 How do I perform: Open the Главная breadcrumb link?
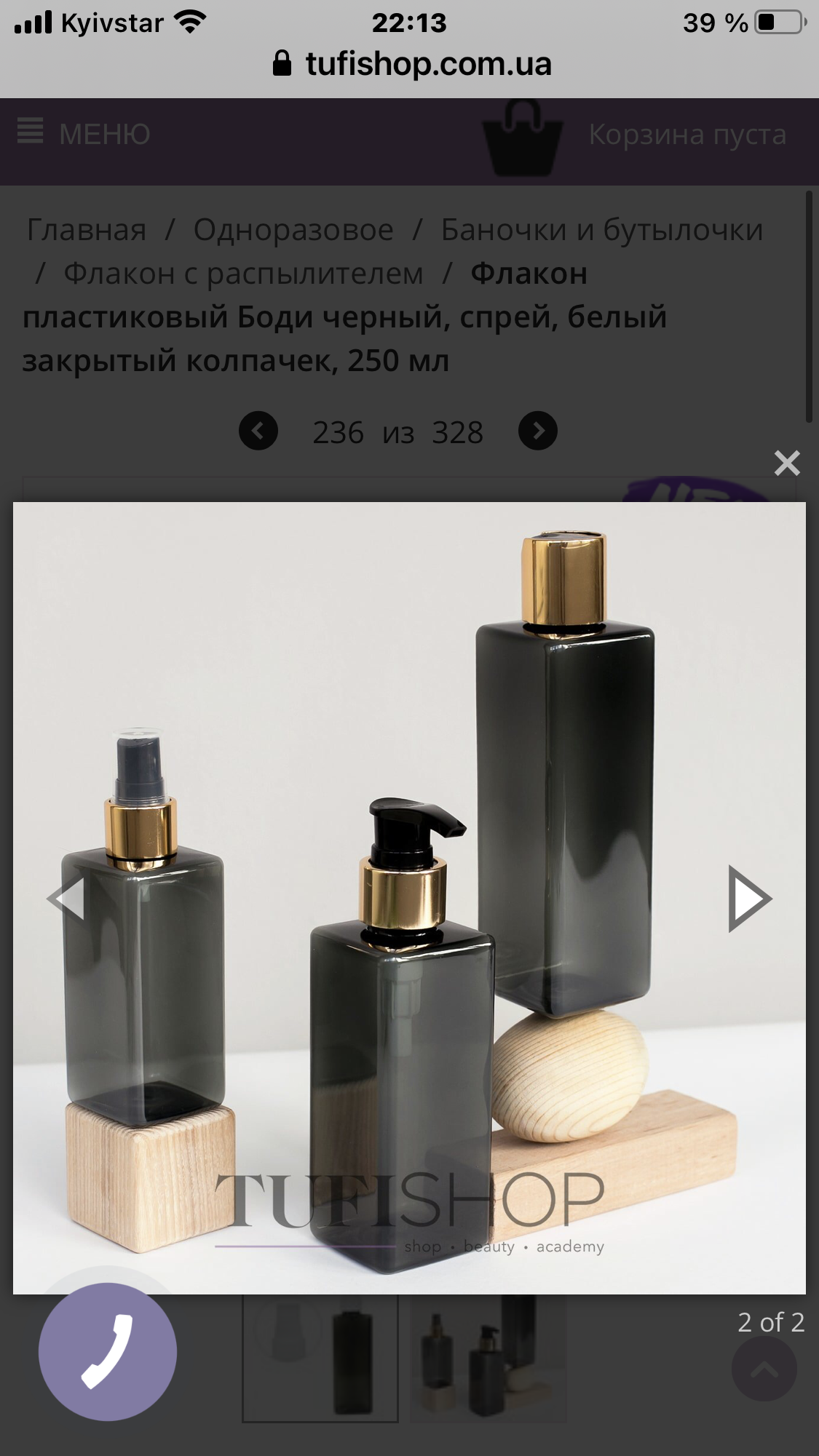click(x=87, y=229)
